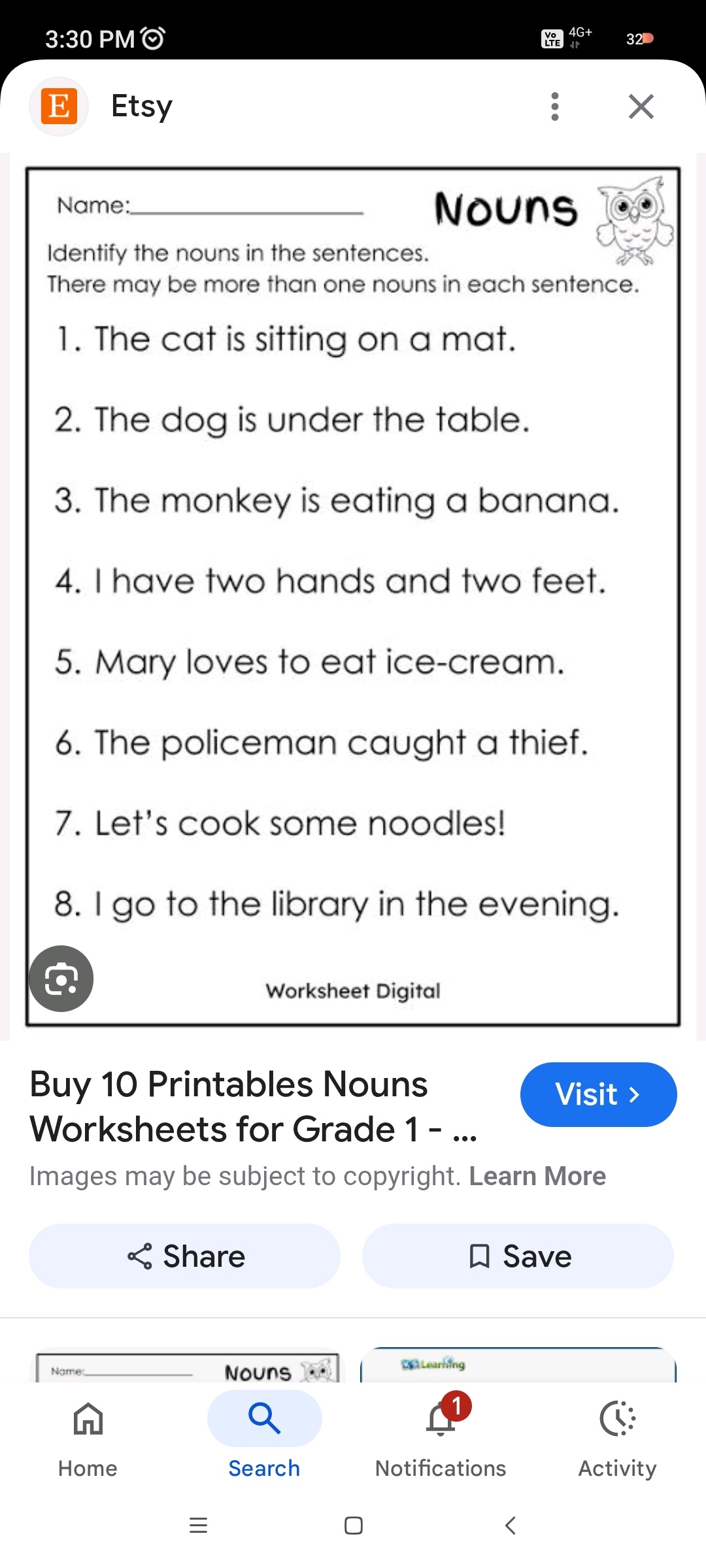The width and height of the screenshot is (706, 1568).
Task: Tap the Lens search icon on the image
Action: (x=61, y=979)
